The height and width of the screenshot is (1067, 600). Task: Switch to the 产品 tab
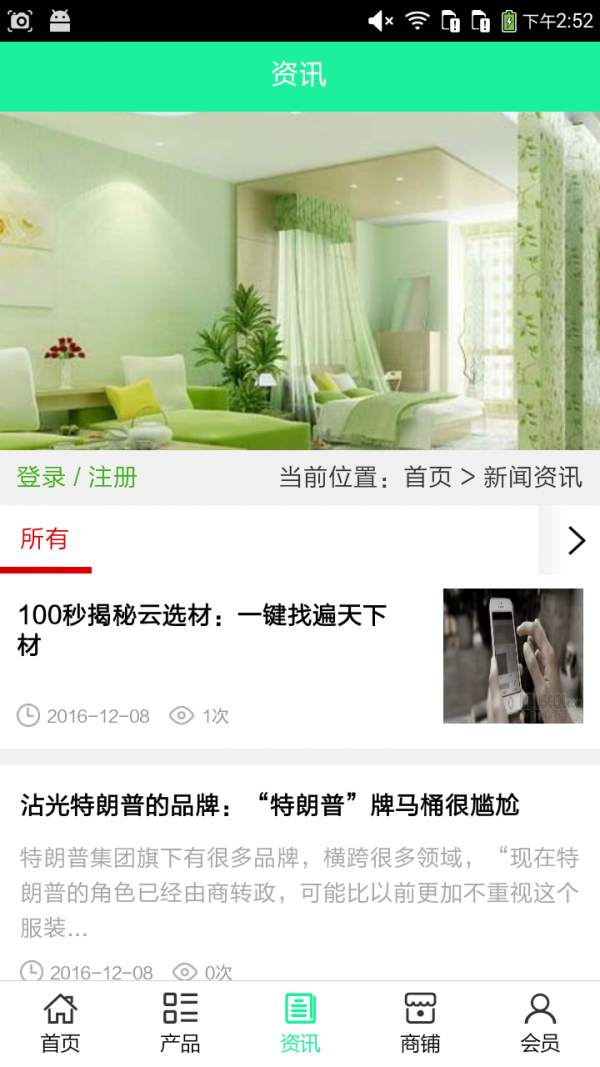click(180, 1023)
